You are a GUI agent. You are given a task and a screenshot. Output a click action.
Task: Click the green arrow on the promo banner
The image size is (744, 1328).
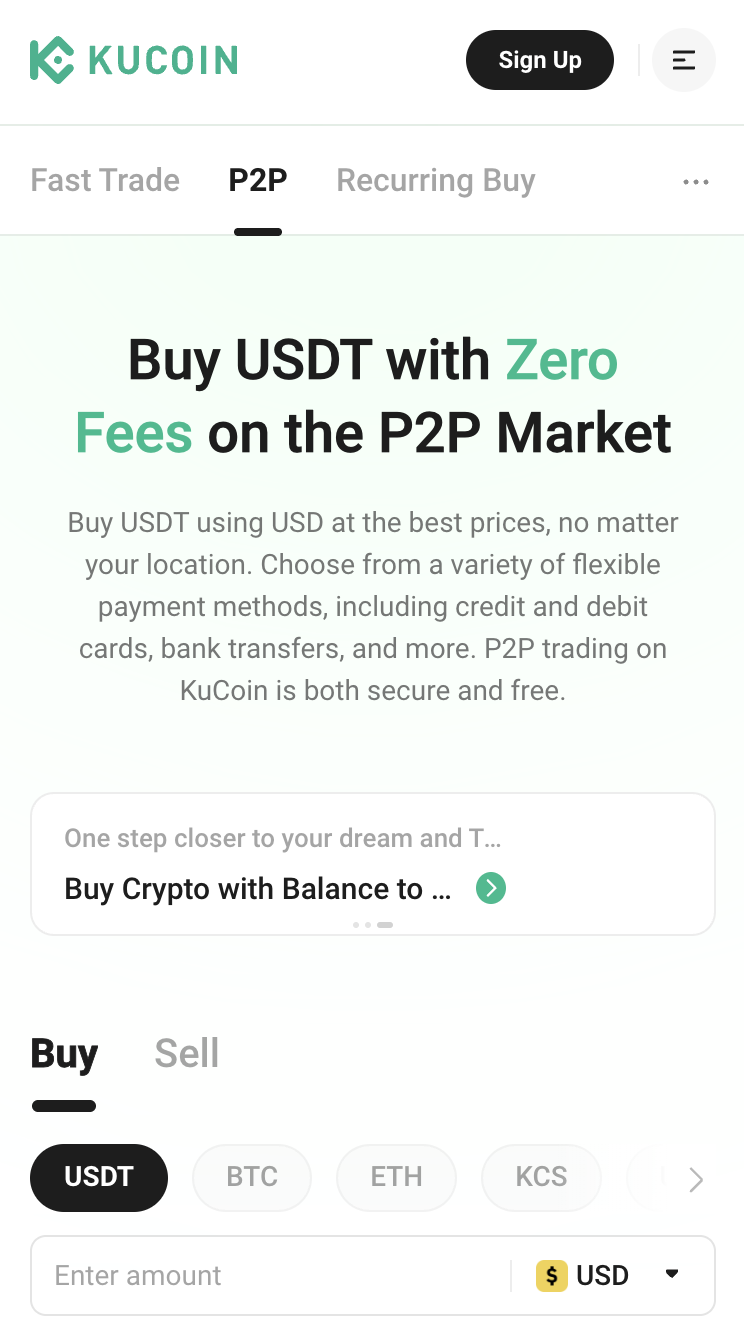coord(490,888)
